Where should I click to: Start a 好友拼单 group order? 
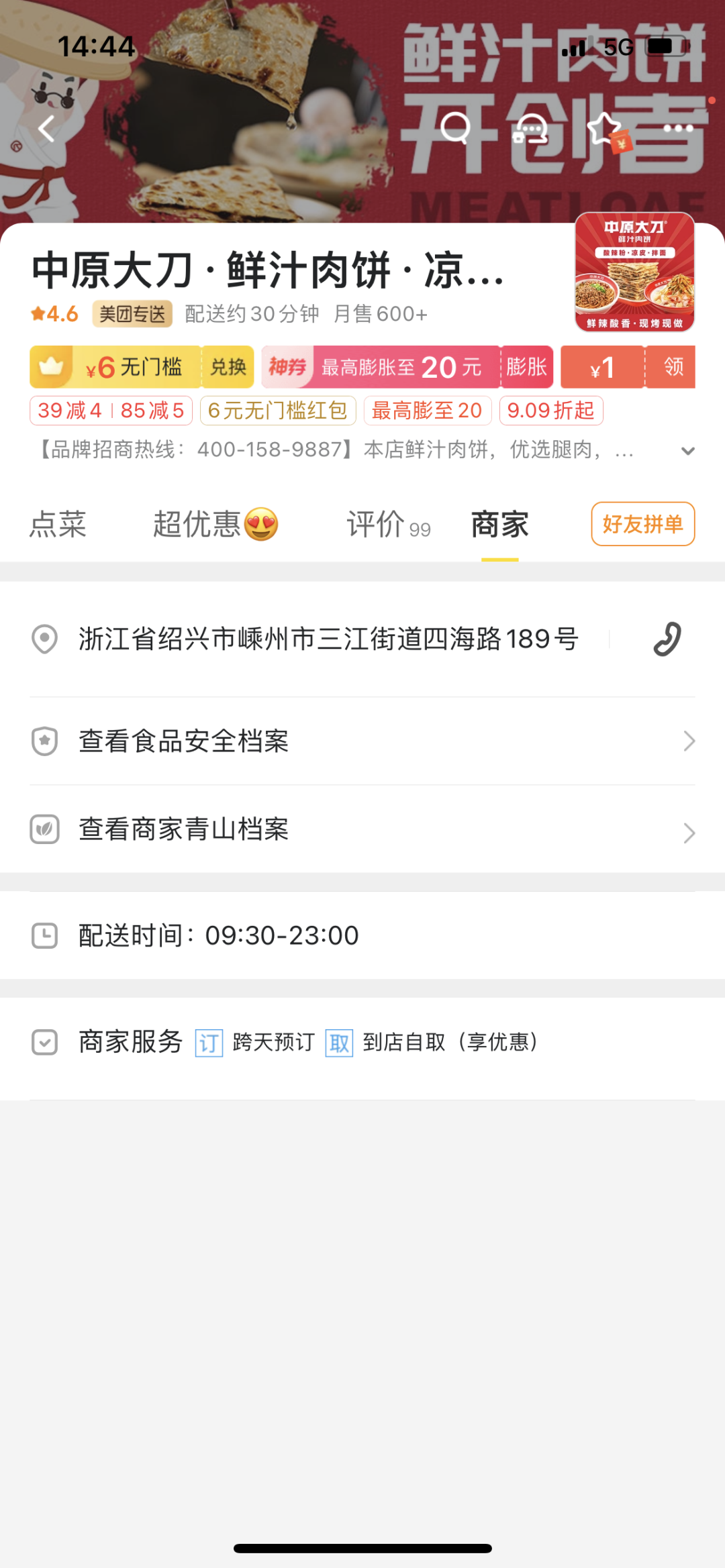pos(642,524)
